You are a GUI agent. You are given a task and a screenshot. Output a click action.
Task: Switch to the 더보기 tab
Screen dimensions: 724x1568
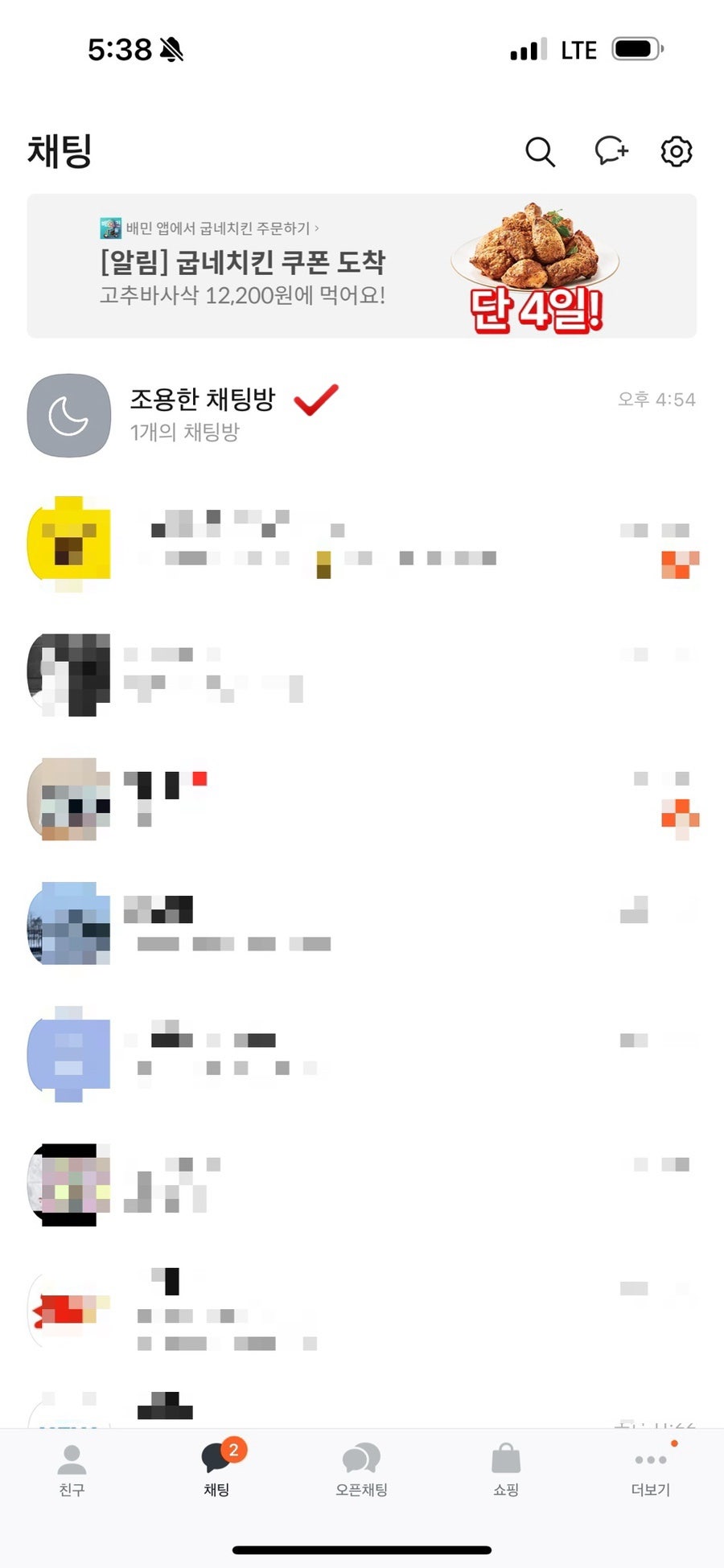click(x=650, y=1468)
